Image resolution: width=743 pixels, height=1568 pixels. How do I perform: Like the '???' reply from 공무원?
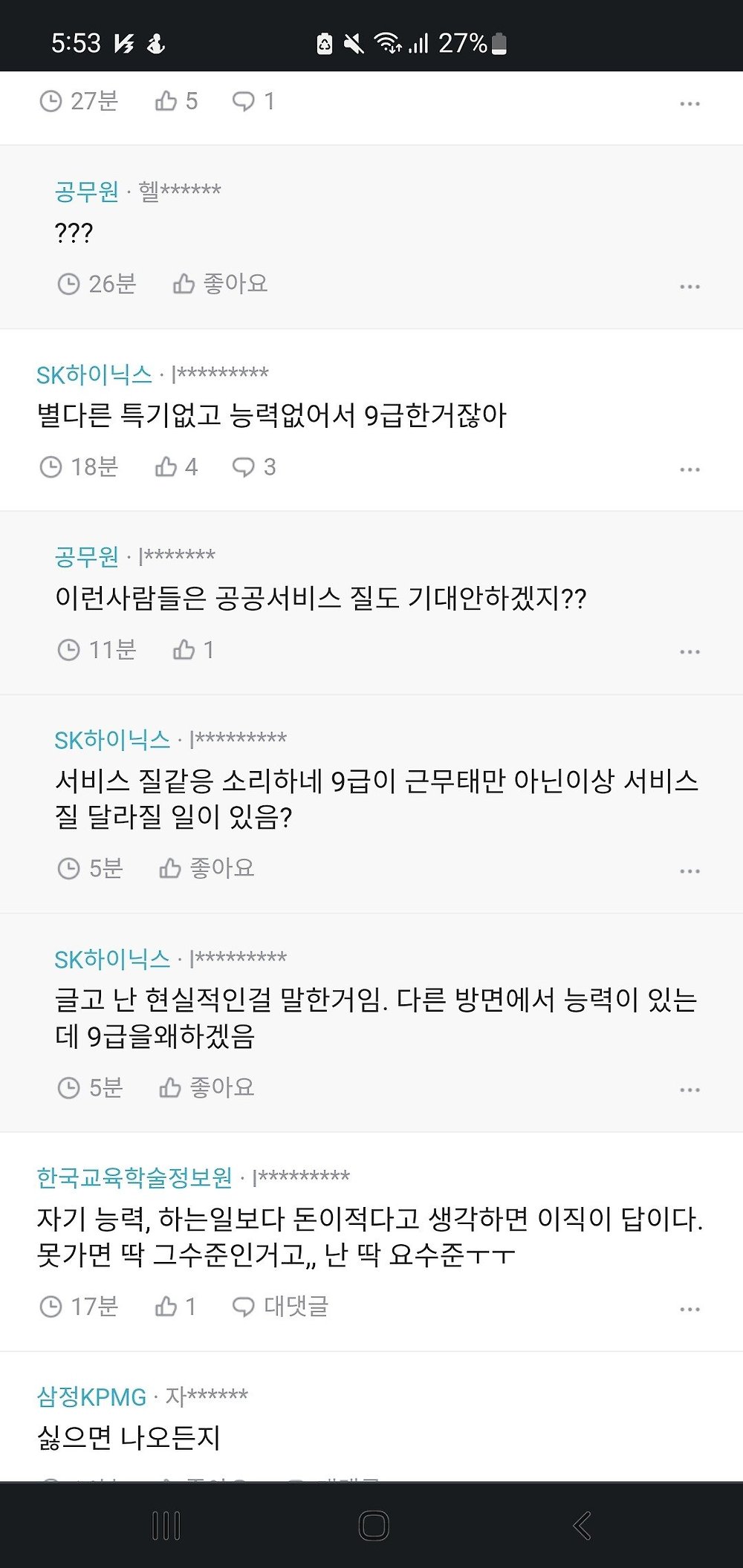coord(220,284)
